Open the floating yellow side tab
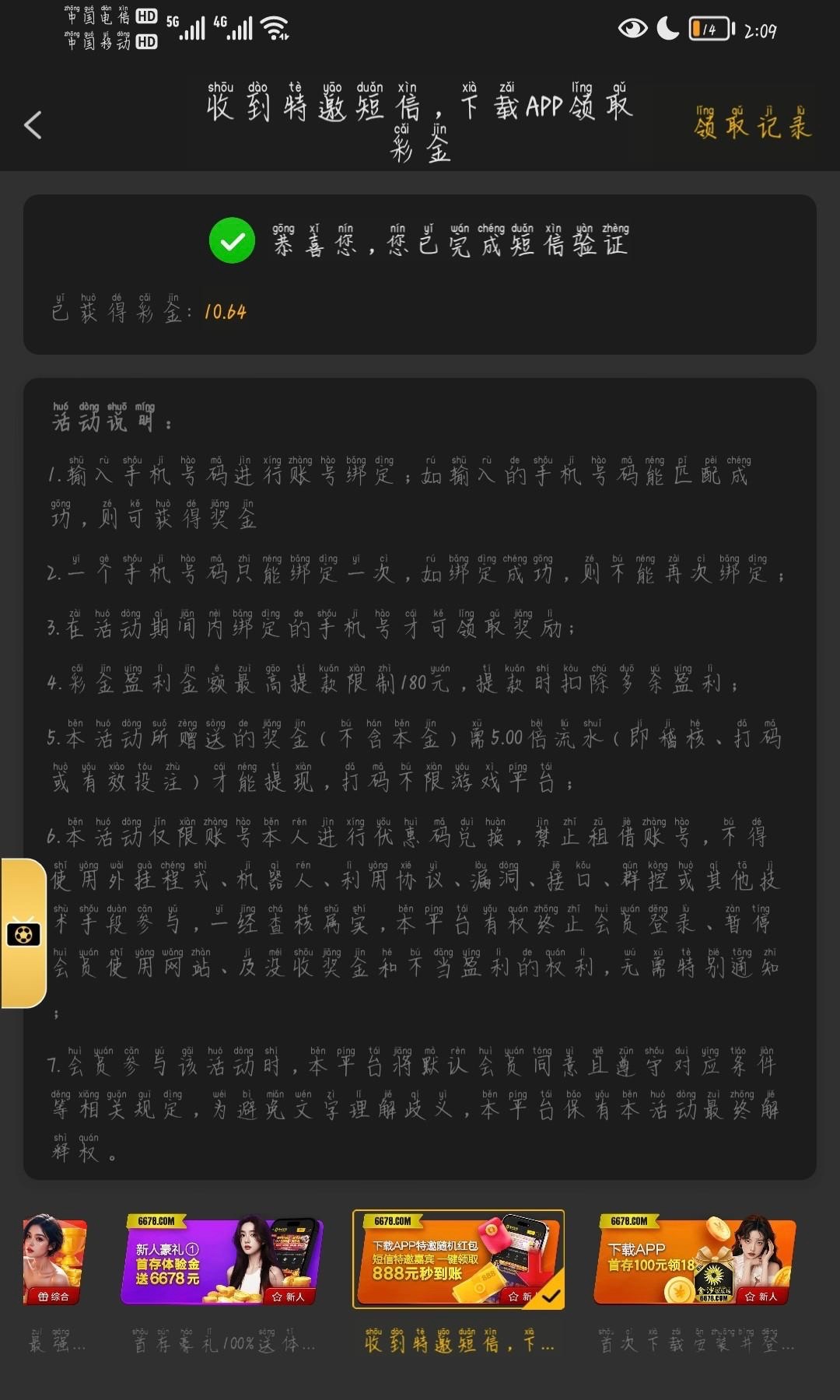 tap(23, 933)
